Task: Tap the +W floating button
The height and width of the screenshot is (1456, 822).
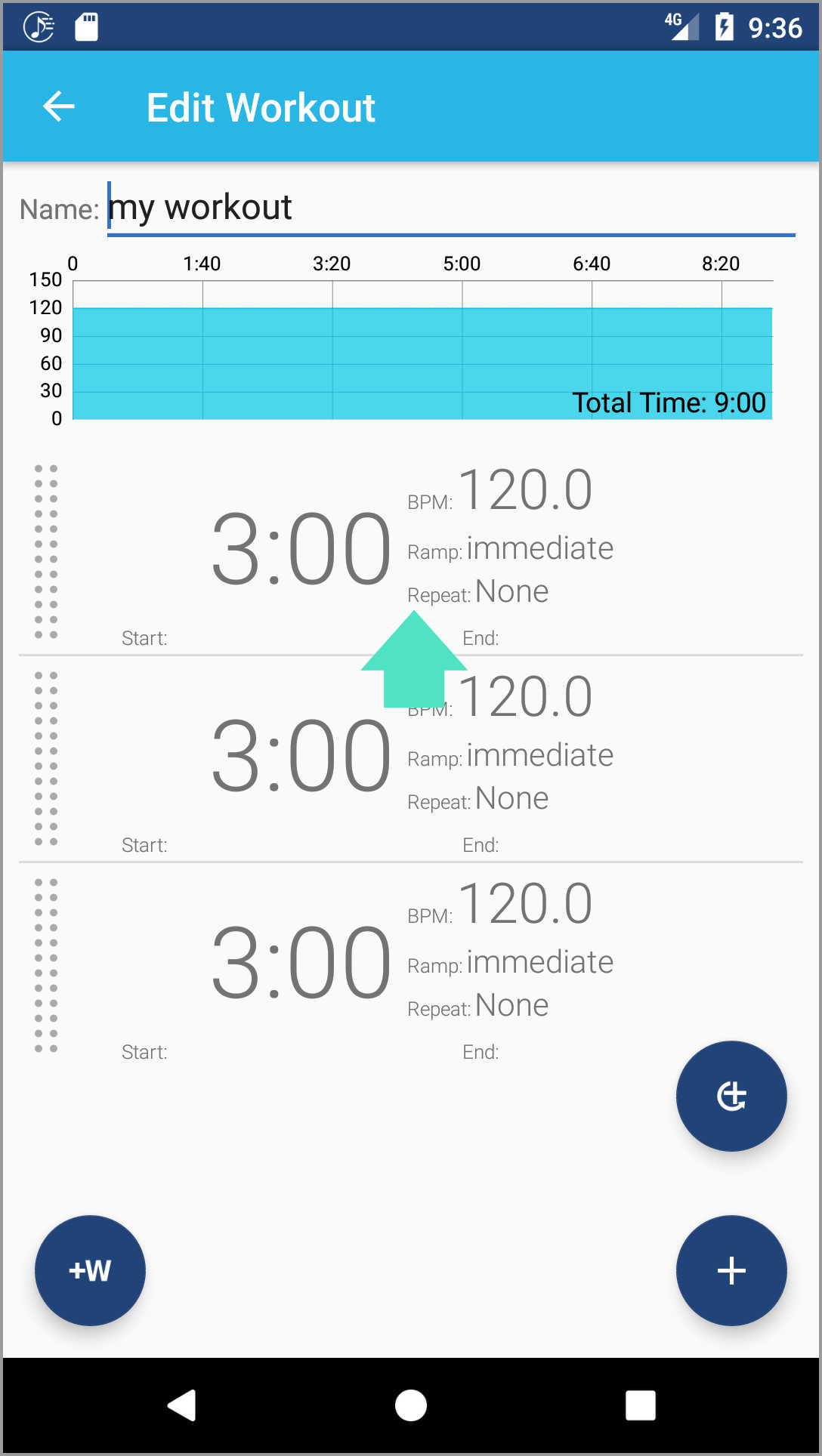Action: coord(90,1270)
